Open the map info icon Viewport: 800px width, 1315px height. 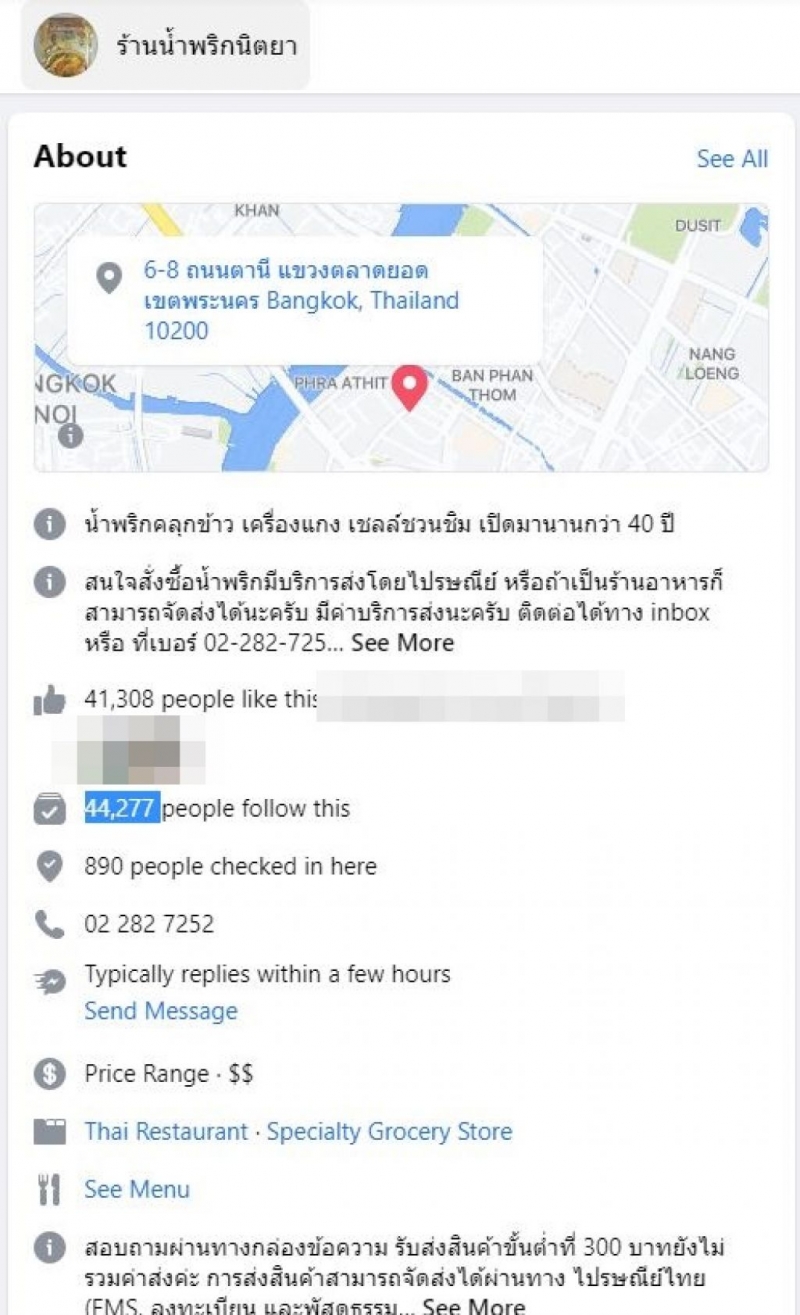(70, 435)
